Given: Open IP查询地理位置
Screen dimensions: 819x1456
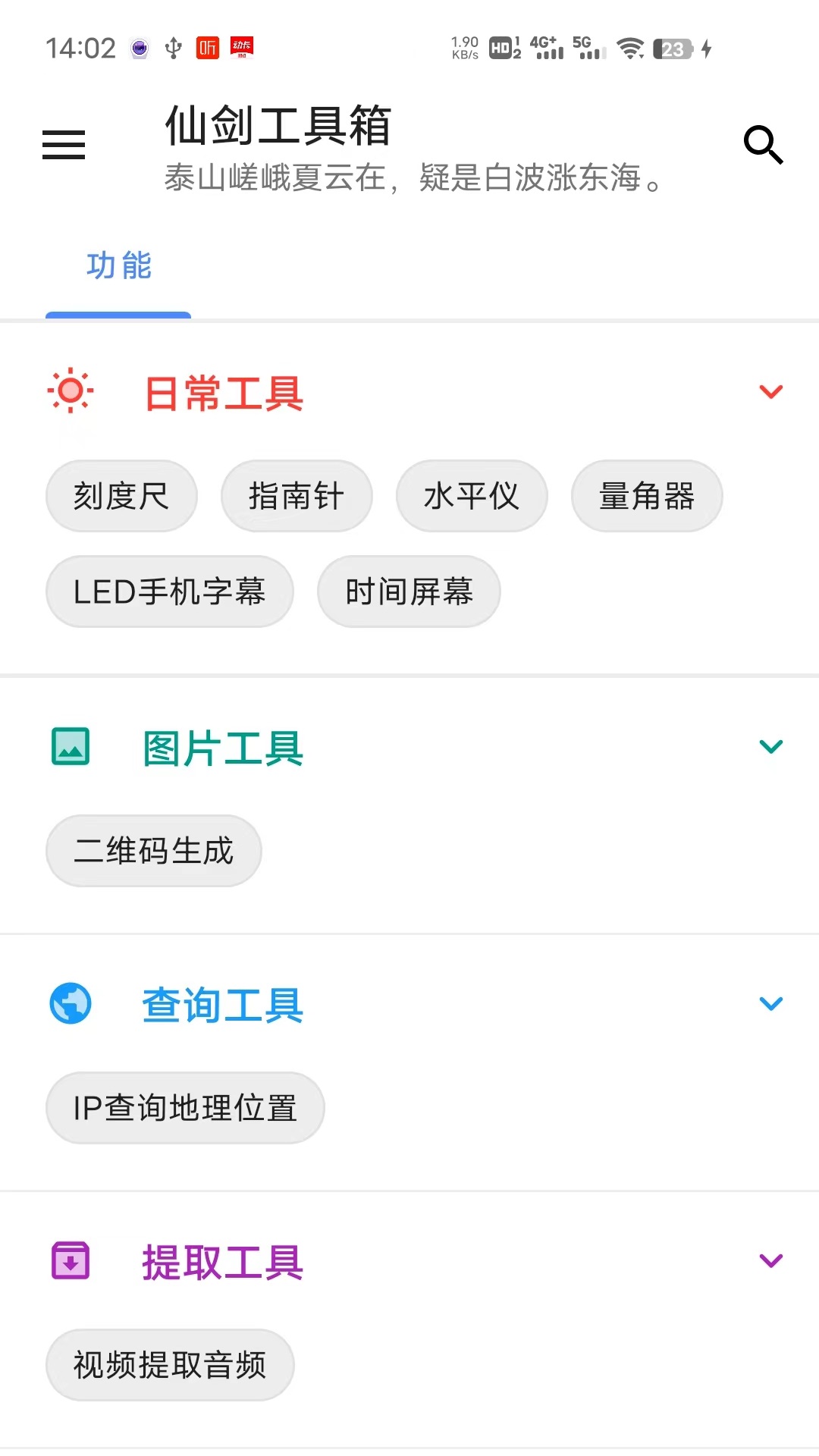Looking at the screenshot, I should 185,1108.
